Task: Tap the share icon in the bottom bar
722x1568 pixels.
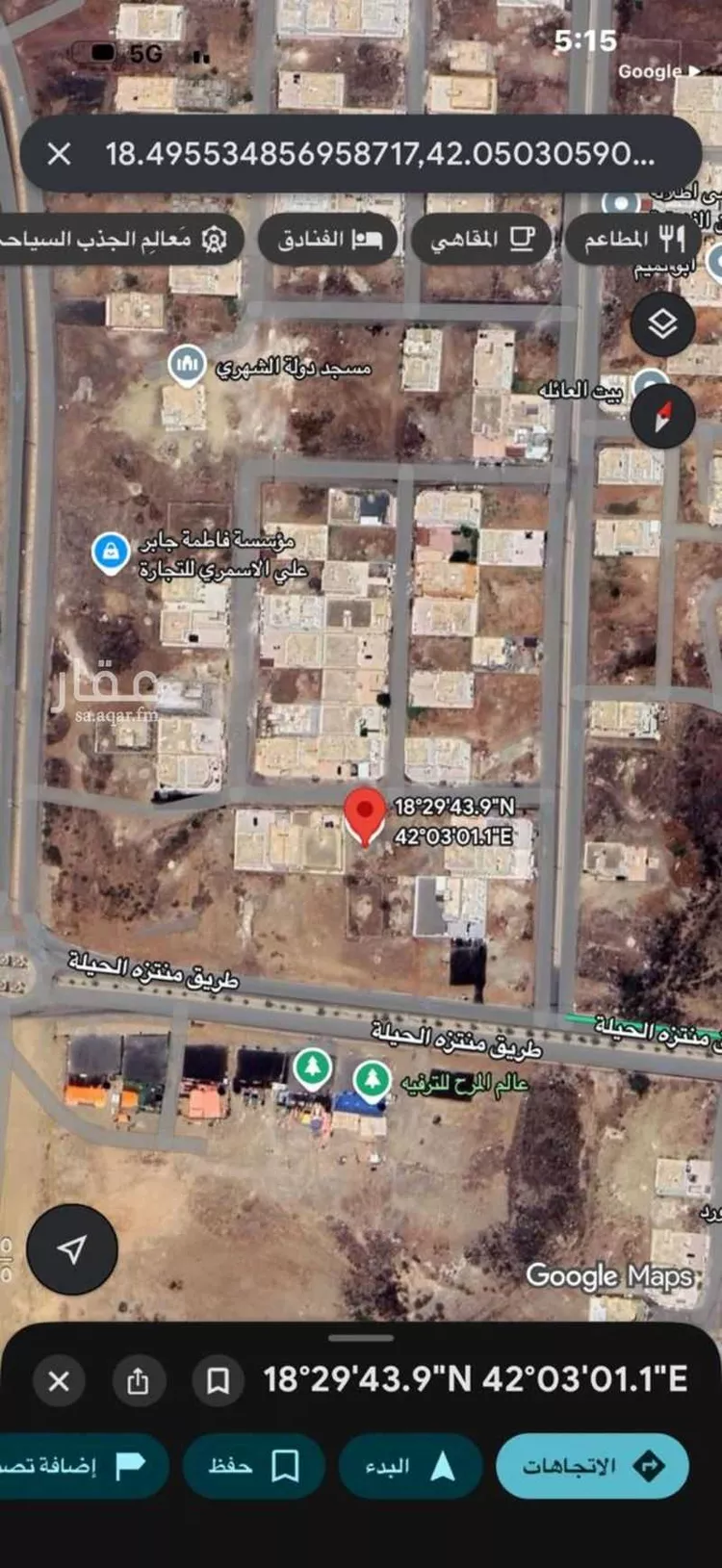Action: click(x=139, y=1380)
